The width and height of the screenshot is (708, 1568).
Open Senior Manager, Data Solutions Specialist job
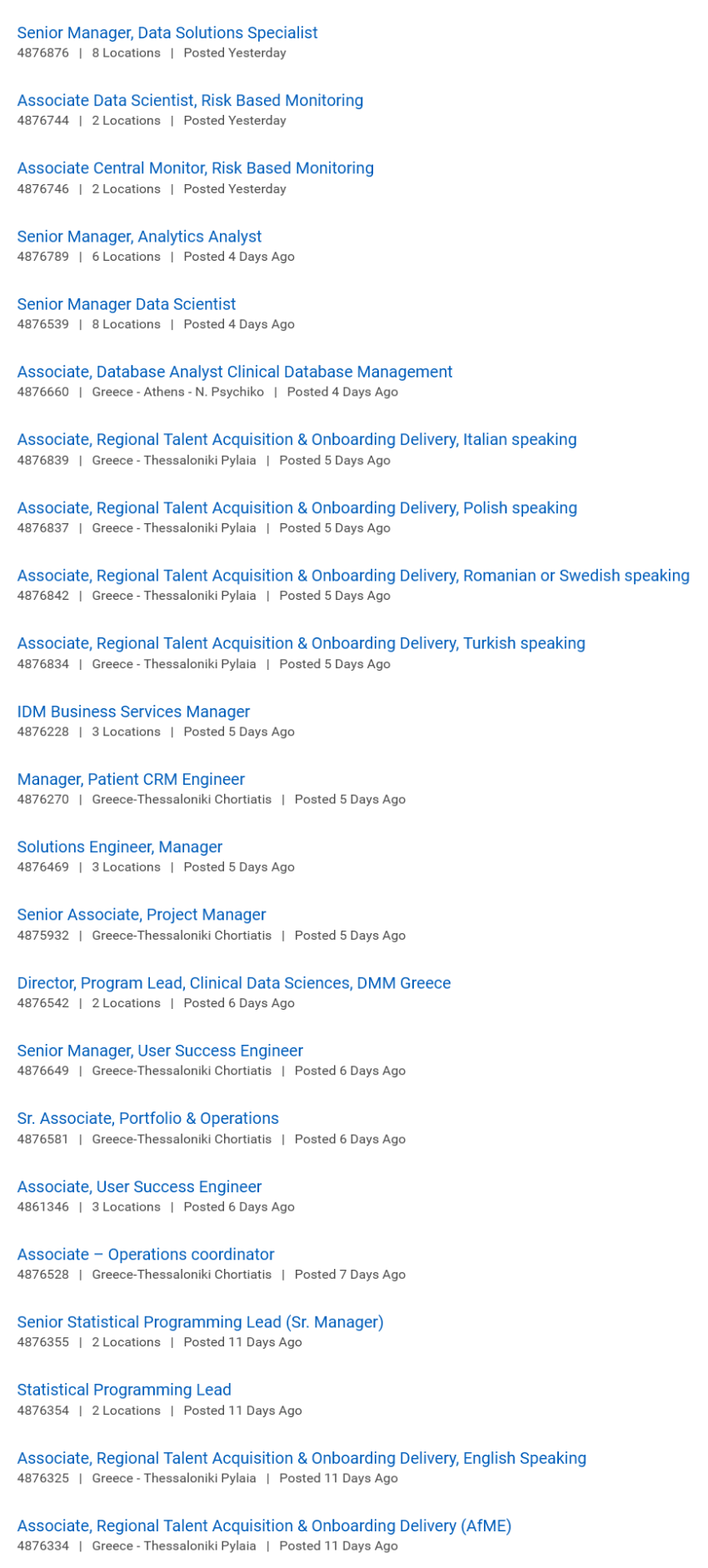click(x=167, y=32)
